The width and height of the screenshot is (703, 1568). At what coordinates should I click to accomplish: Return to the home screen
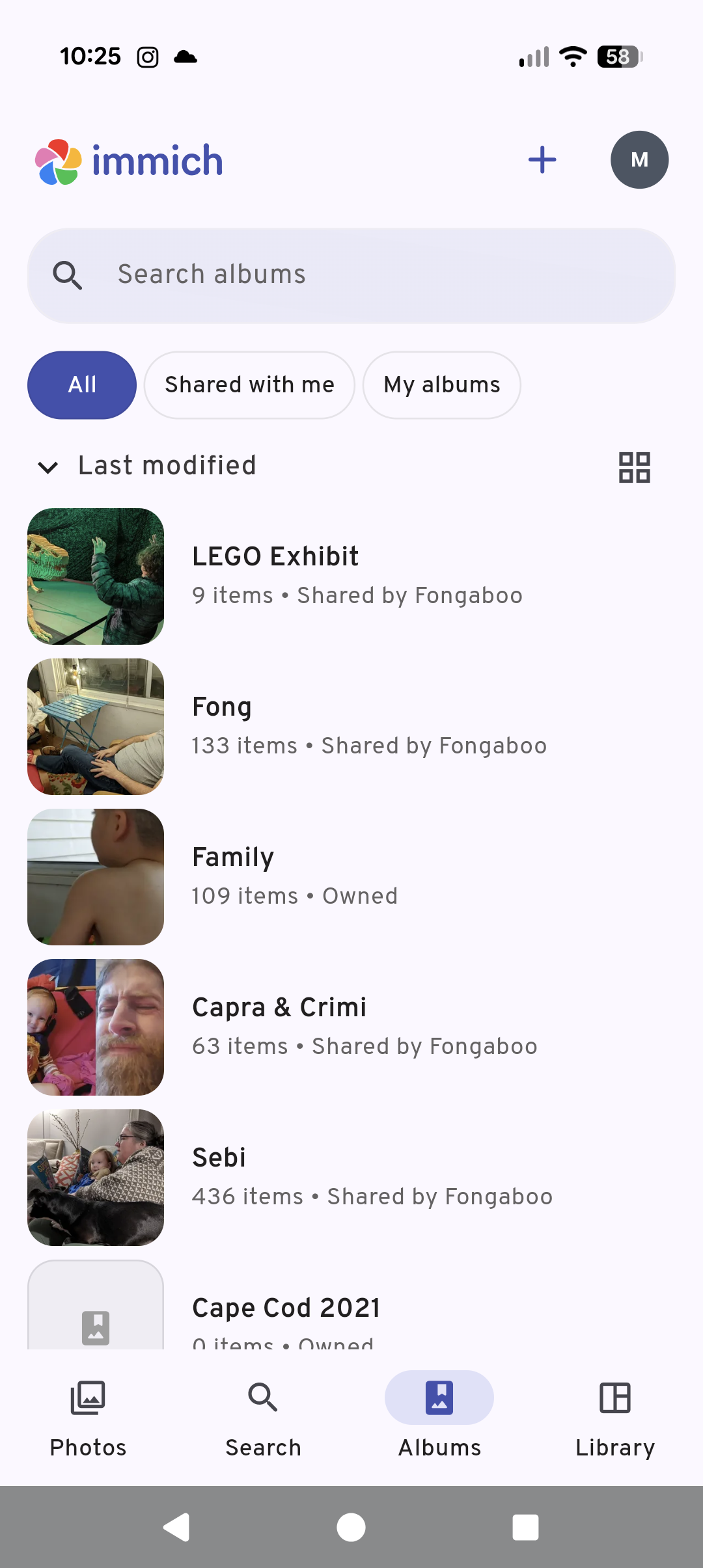pyautogui.click(x=351, y=1527)
